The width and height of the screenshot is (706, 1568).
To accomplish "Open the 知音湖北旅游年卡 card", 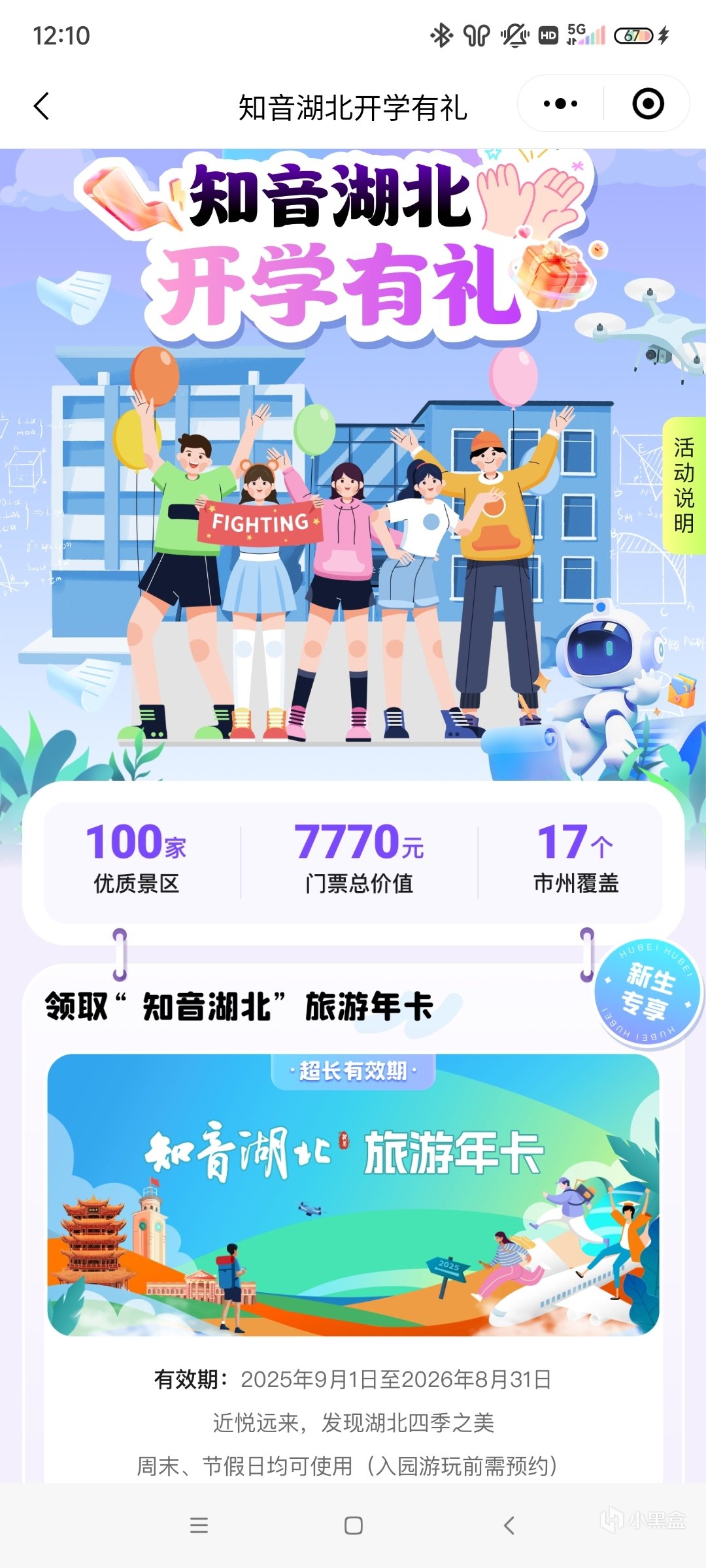I will 353,1194.
